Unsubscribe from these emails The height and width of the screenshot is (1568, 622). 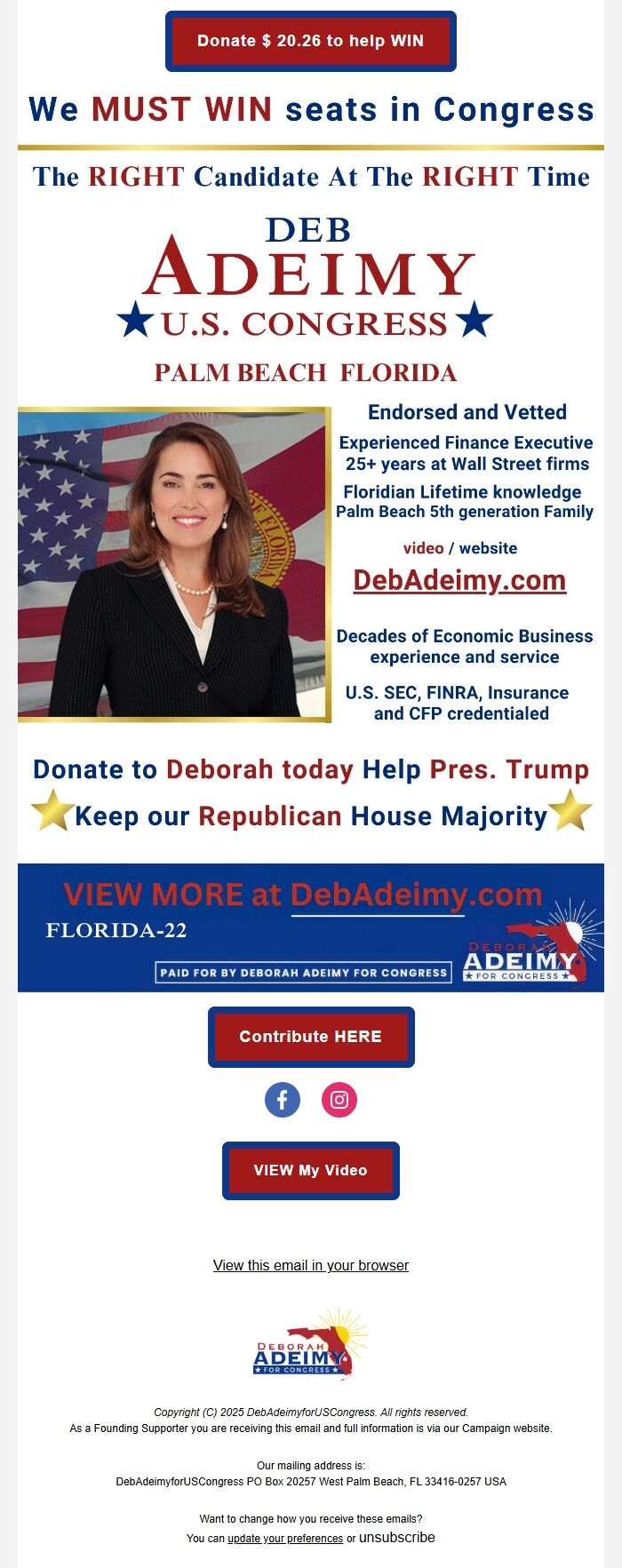[x=396, y=1537]
